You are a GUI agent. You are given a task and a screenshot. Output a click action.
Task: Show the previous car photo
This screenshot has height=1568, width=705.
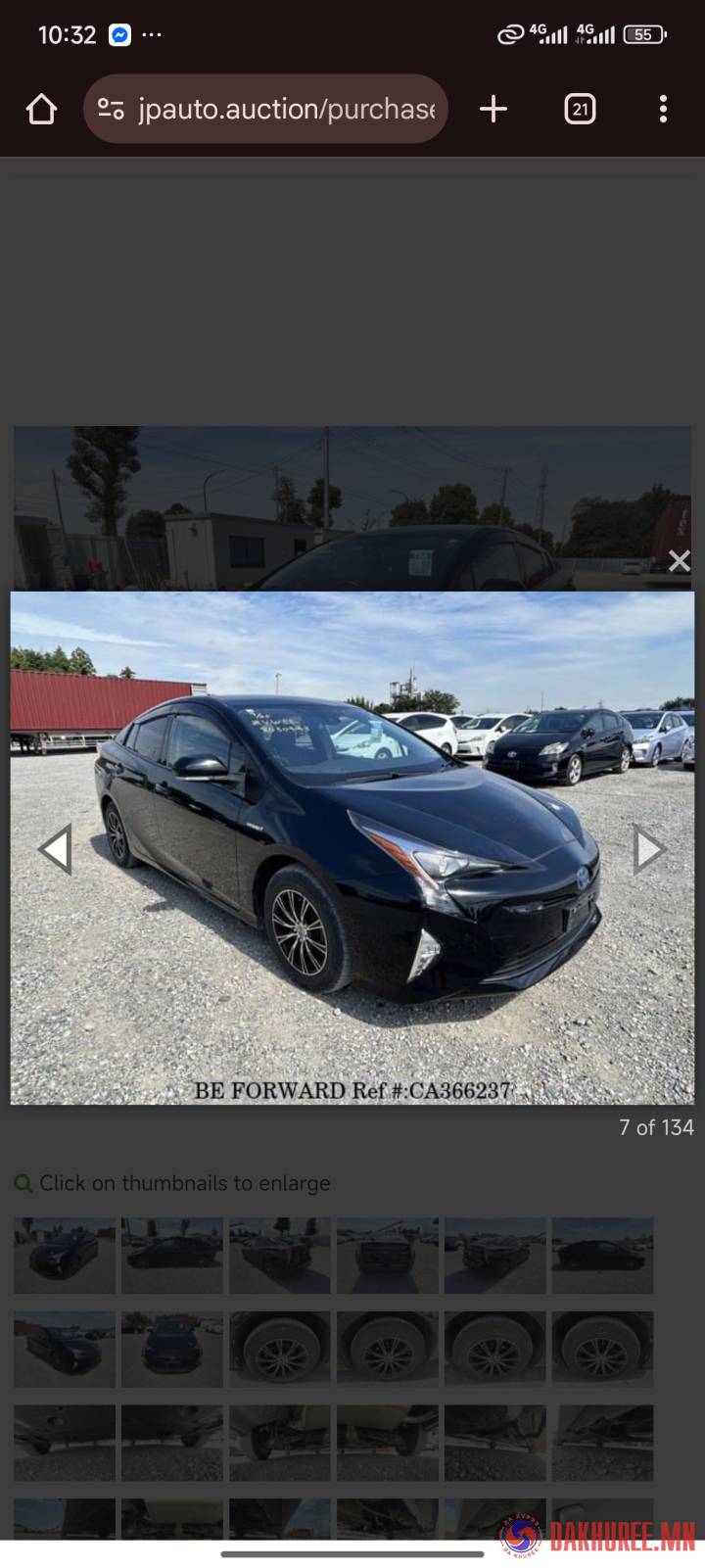(x=55, y=848)
